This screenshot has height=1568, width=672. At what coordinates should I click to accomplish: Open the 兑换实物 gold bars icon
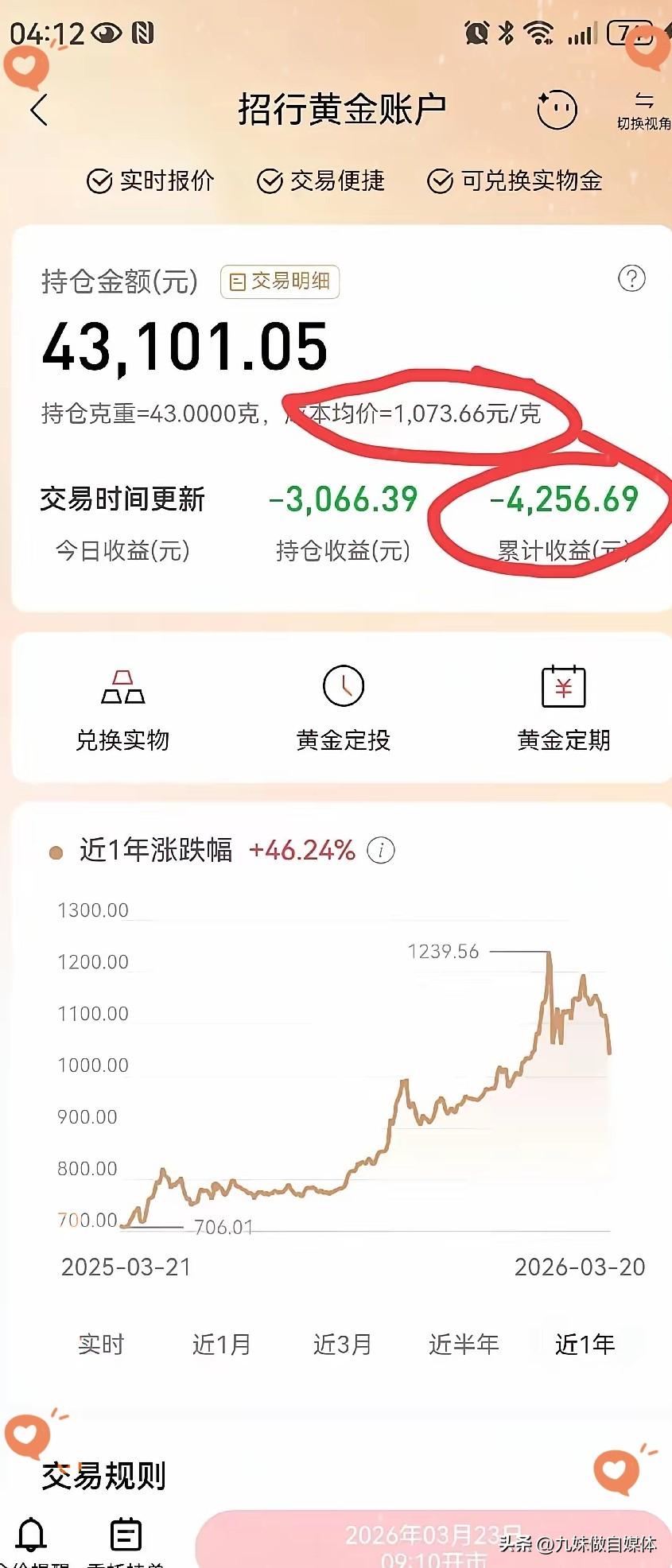tap(123, 689)
